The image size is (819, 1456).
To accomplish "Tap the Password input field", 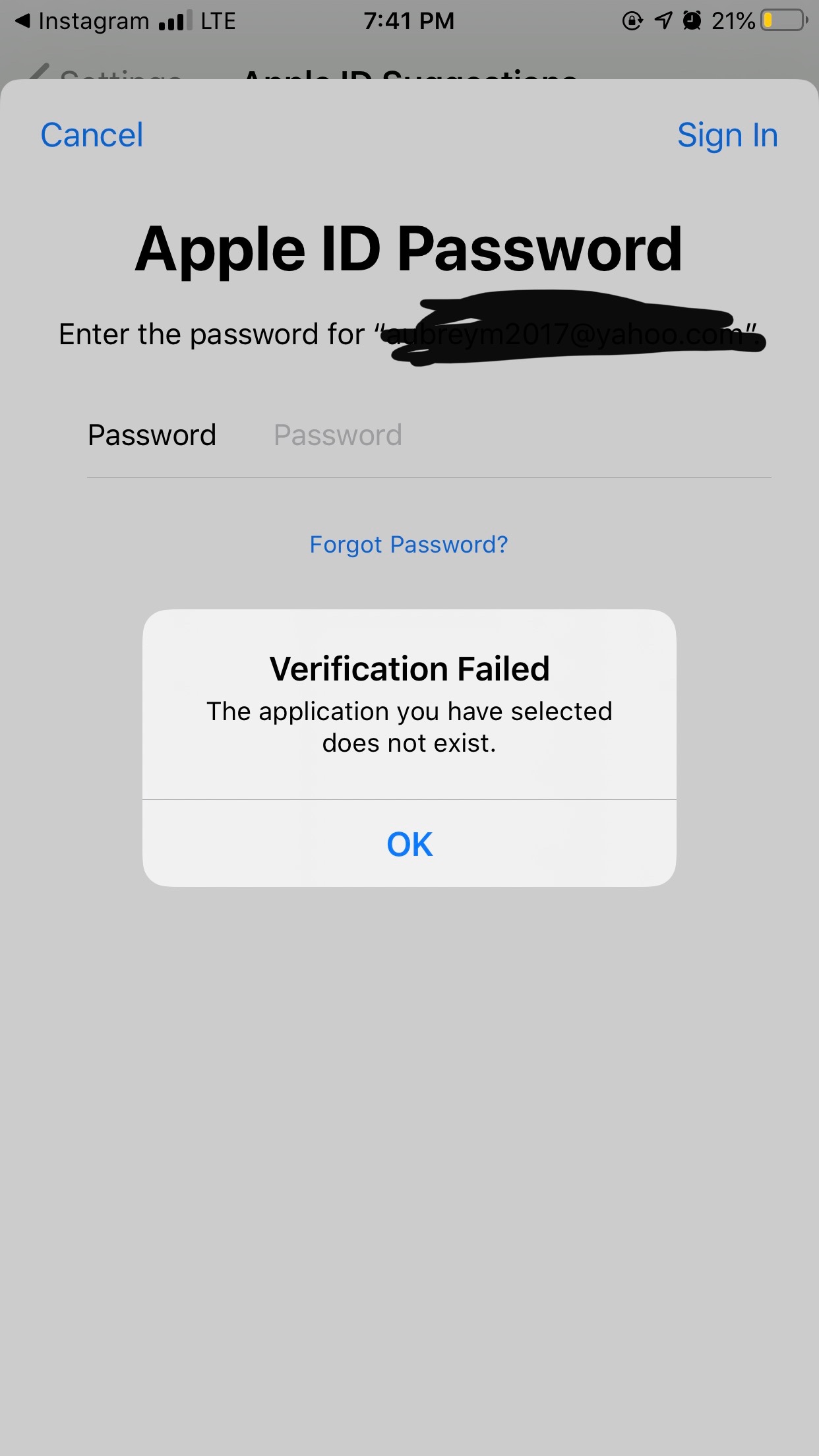I will [462, 435].
